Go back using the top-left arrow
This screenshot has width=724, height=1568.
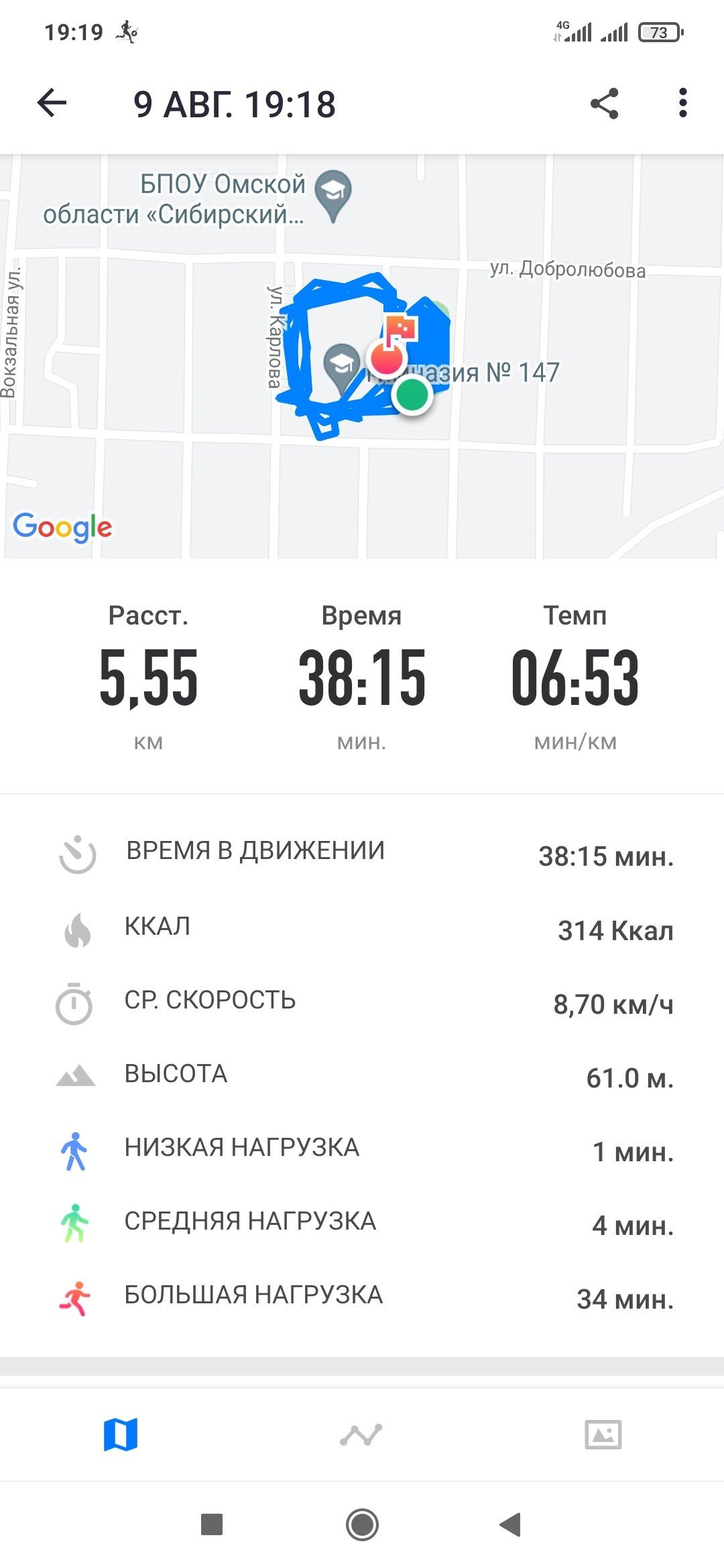tap(52, 103)
